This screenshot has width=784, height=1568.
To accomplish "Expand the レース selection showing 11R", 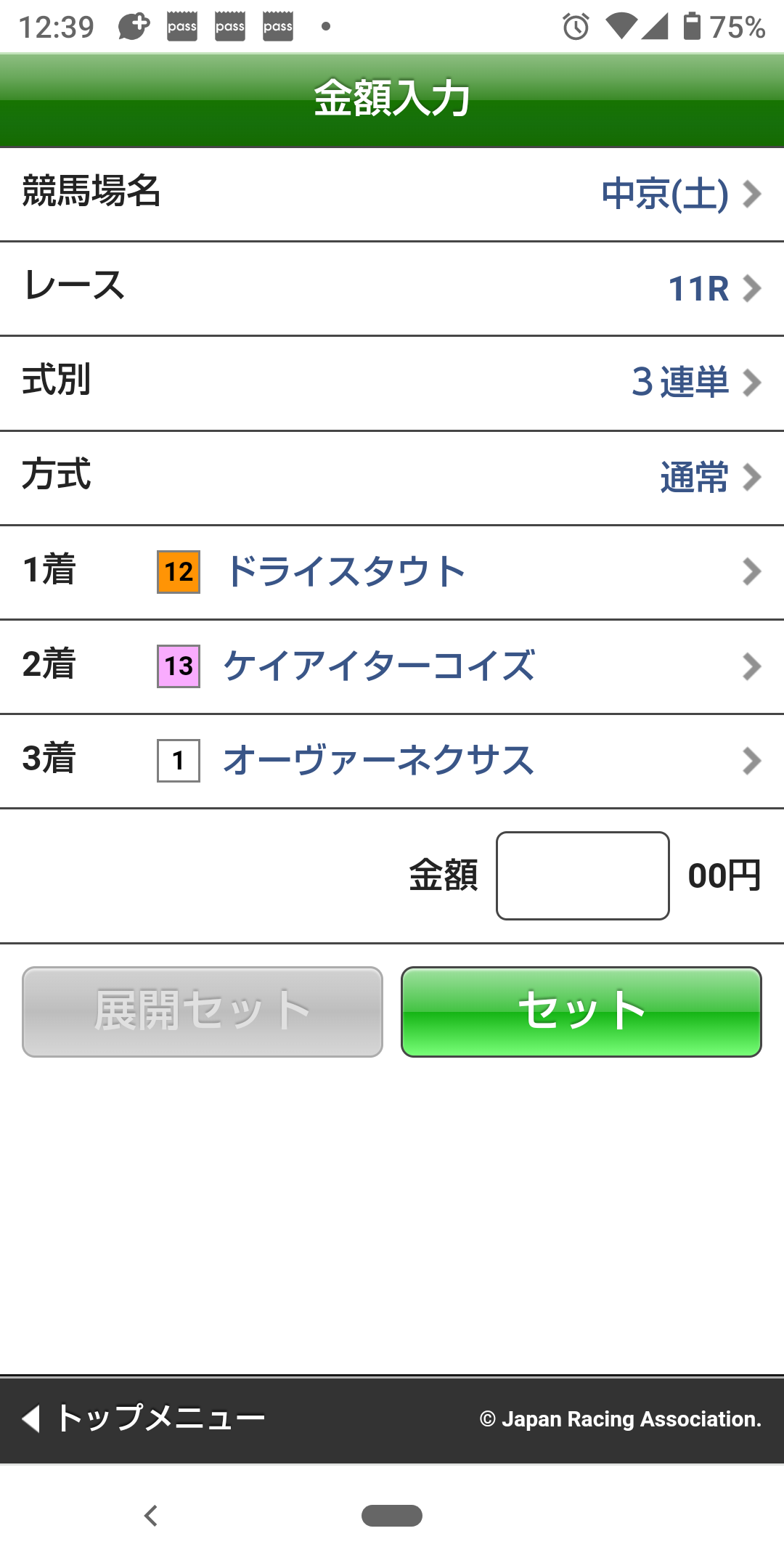I will pos(392,288).
